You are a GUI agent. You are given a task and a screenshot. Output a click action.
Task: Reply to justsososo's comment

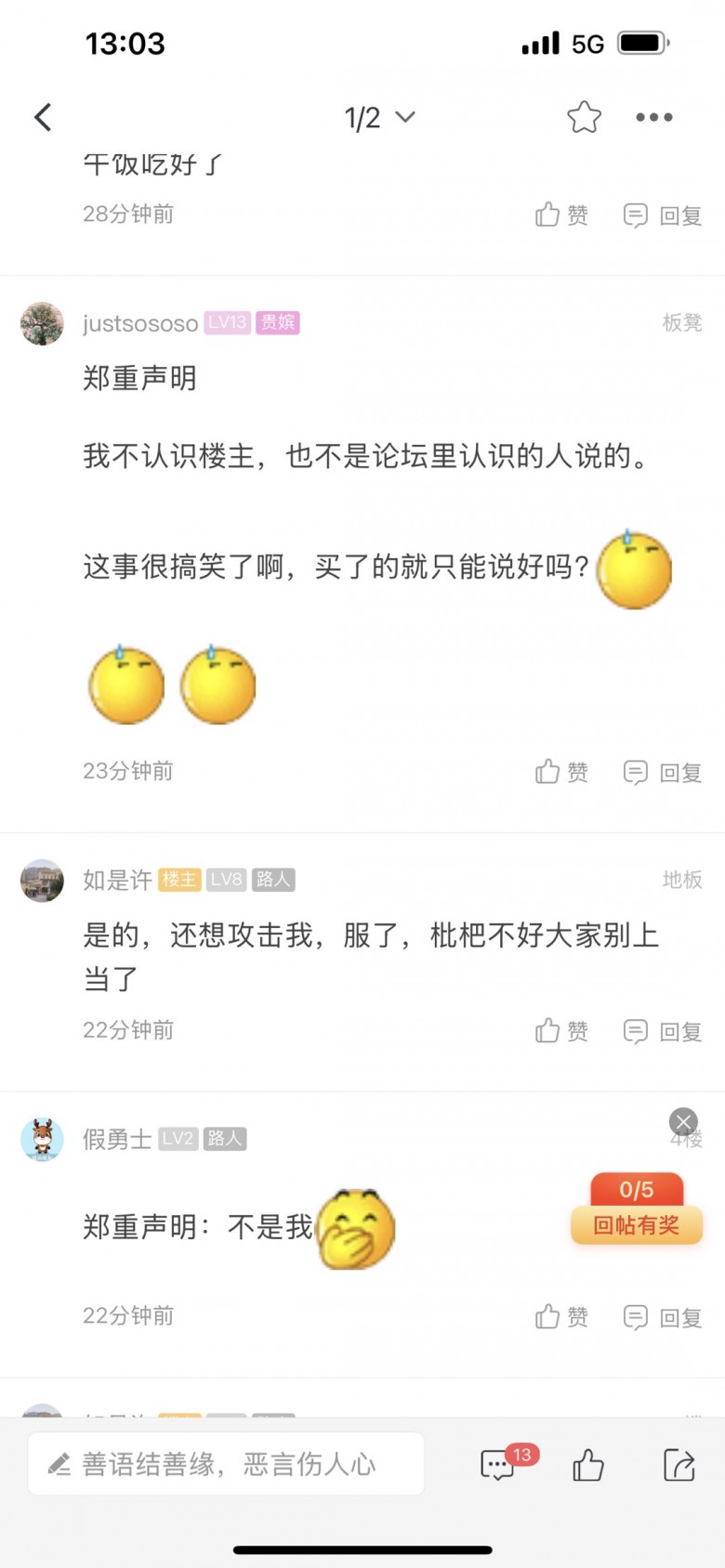[x=662, y=772]
